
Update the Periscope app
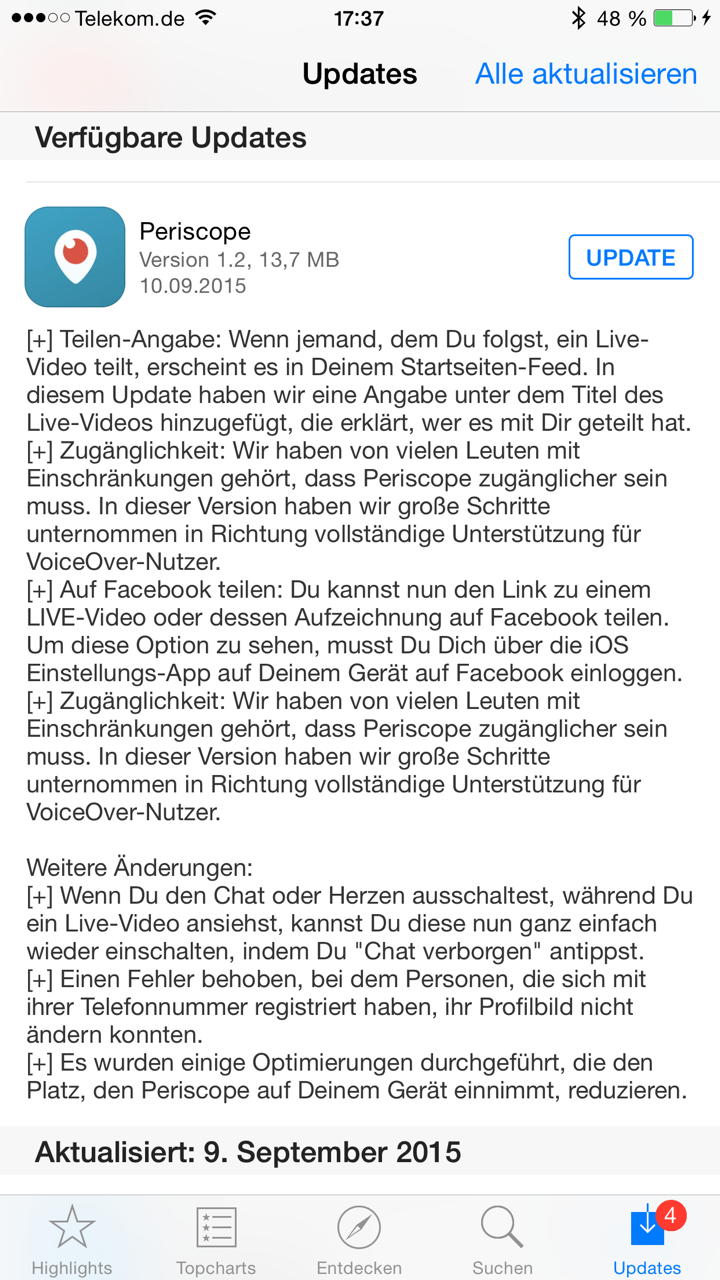(630, 257)
